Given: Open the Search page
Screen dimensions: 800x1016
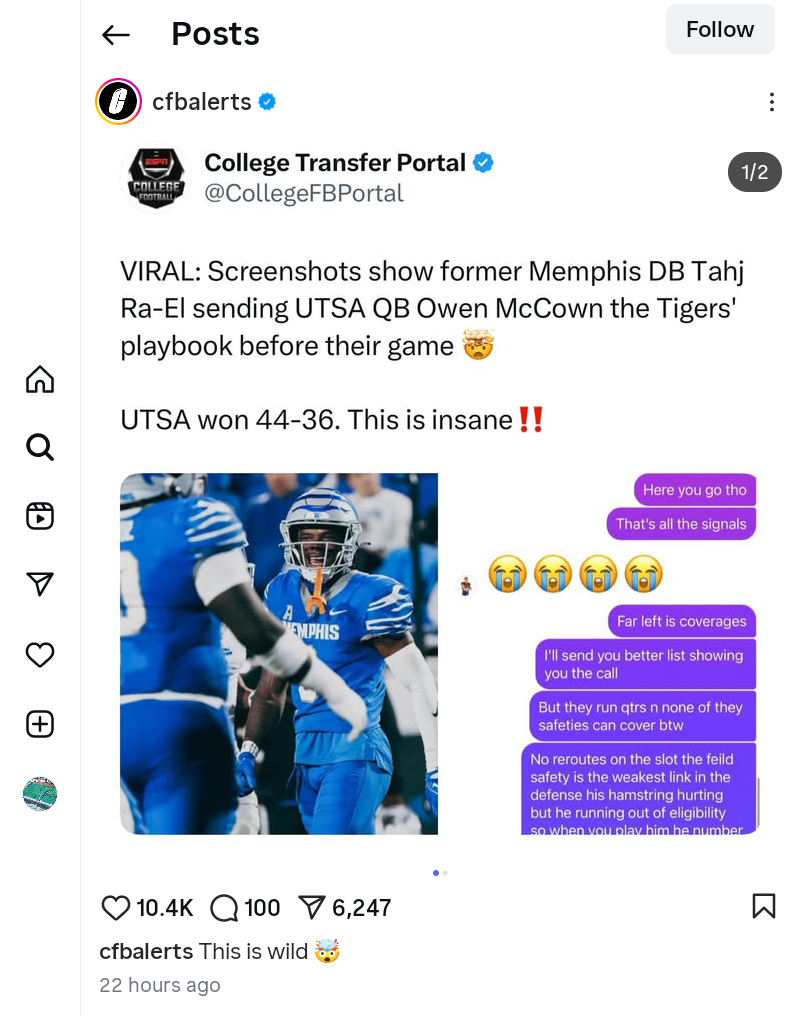Looking at the screenshot, I should [x=39, y=447].
